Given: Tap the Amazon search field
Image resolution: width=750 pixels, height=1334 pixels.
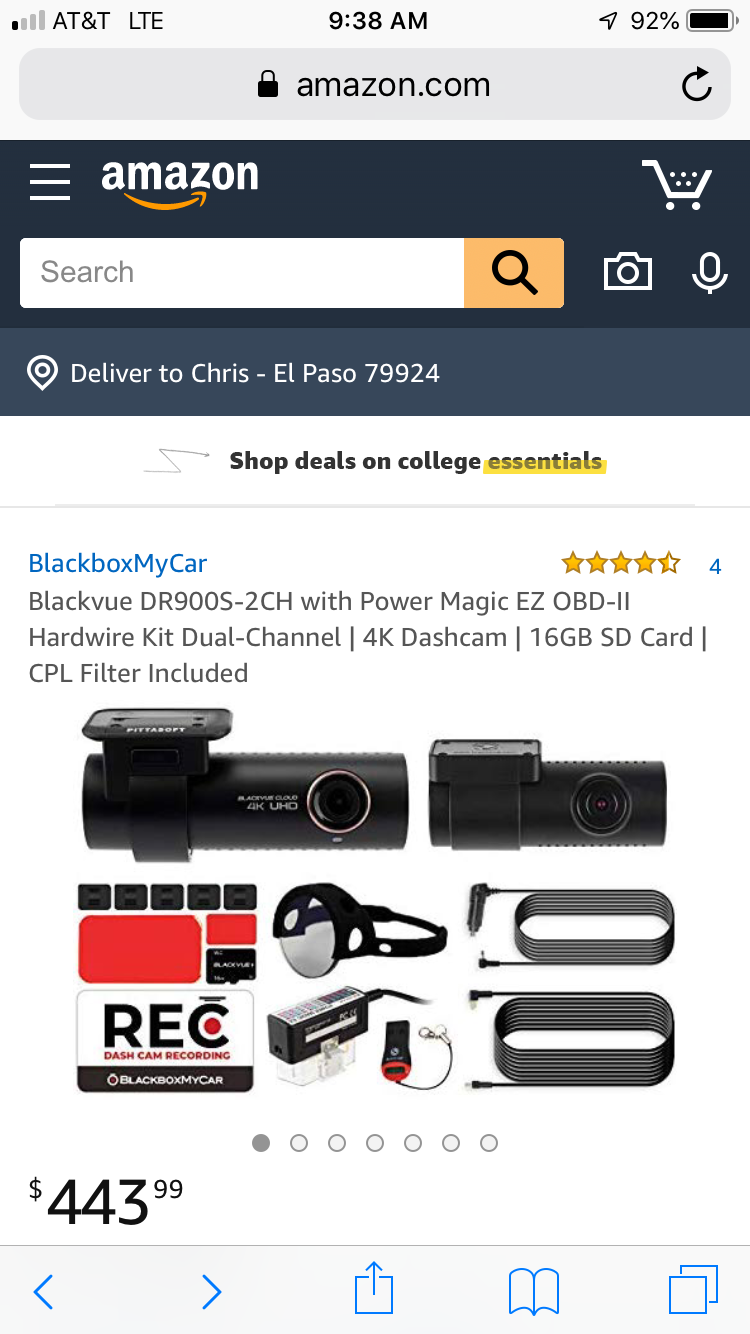Looking at the screenshot, I should click(242, 273).
